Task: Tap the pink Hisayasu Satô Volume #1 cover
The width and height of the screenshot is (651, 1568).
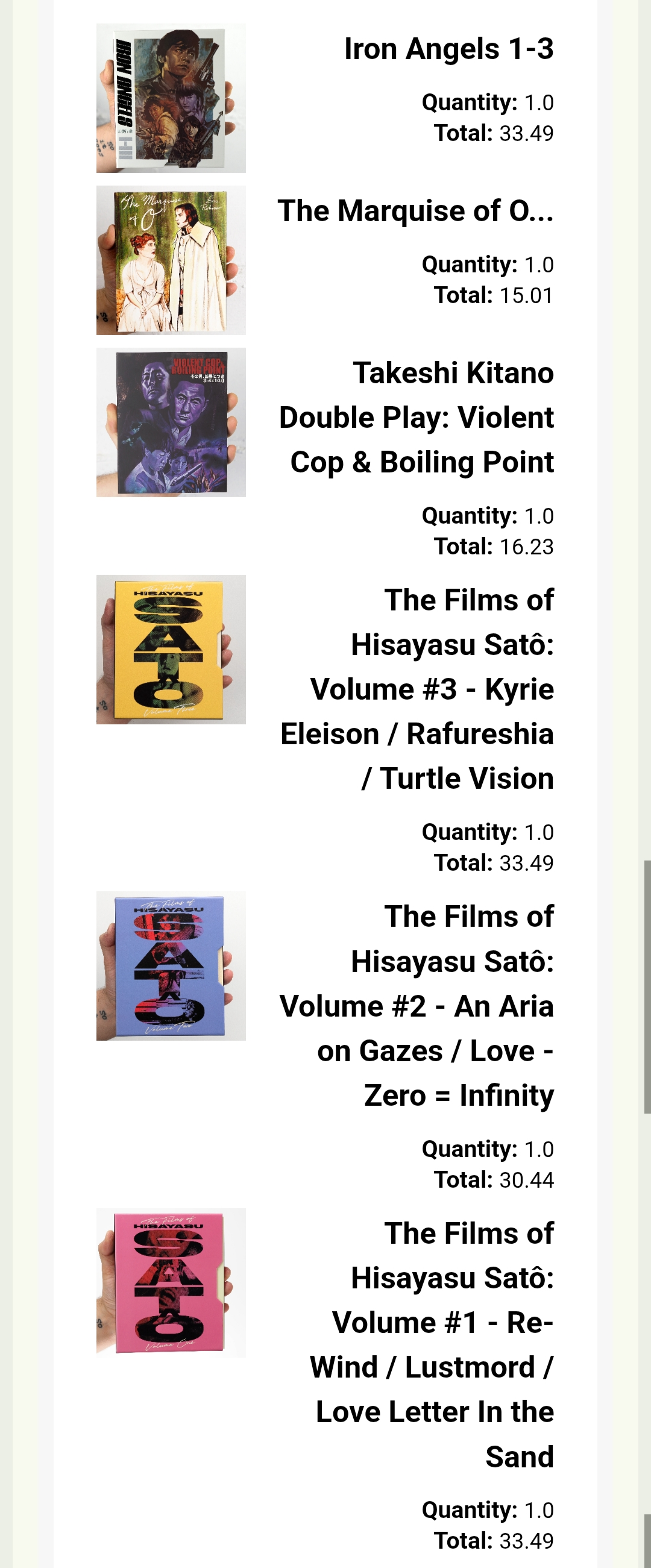Action: click(171, 1282)
